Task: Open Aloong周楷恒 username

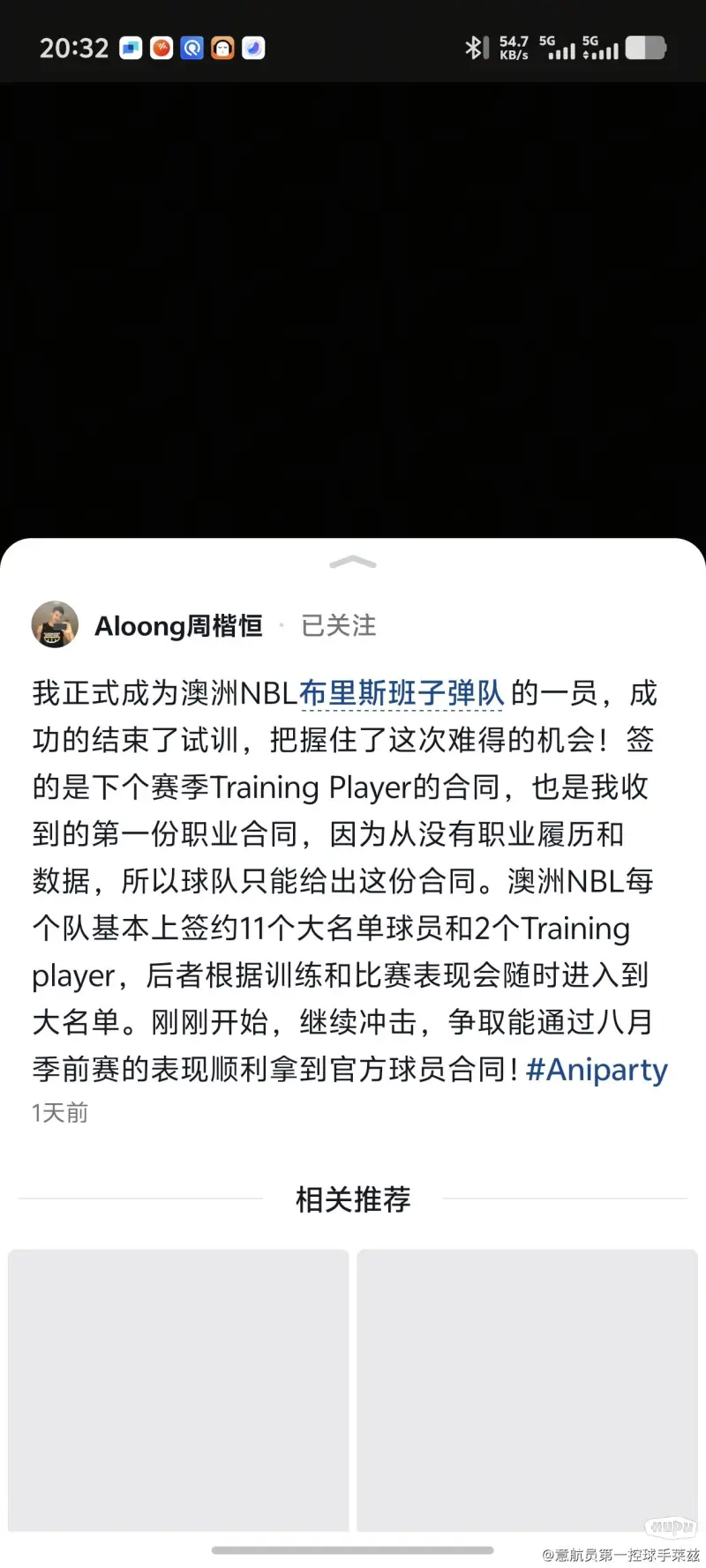Action: tap(178, 625)
